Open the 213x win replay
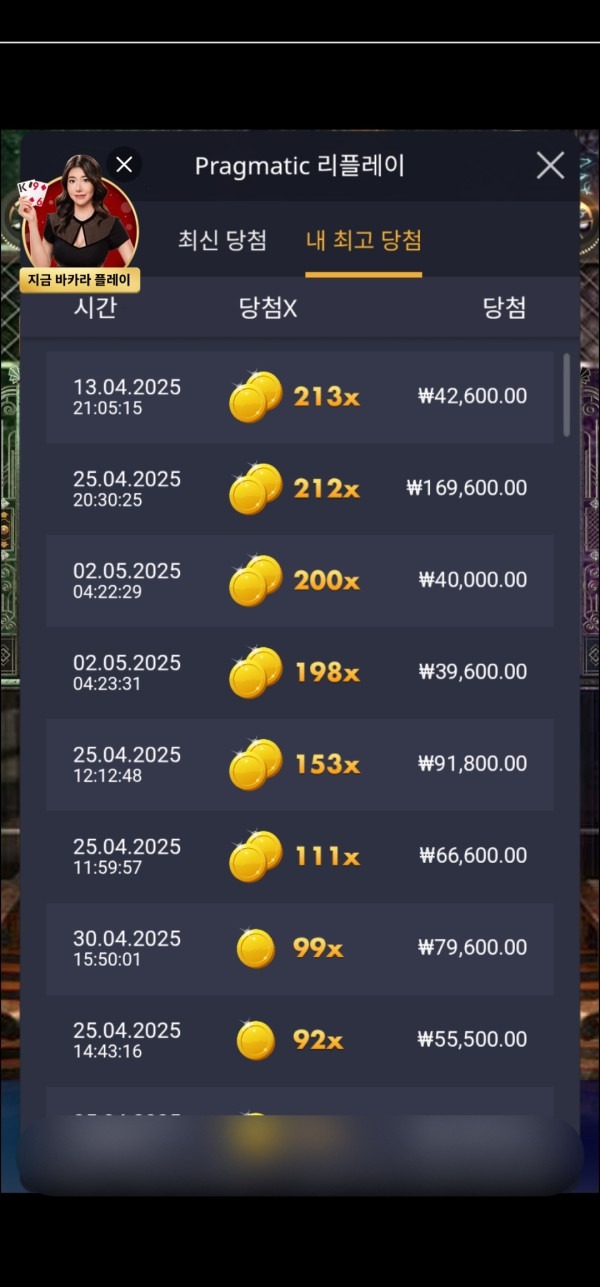This screenshot has height=1287, width=600. click(300, 397)
